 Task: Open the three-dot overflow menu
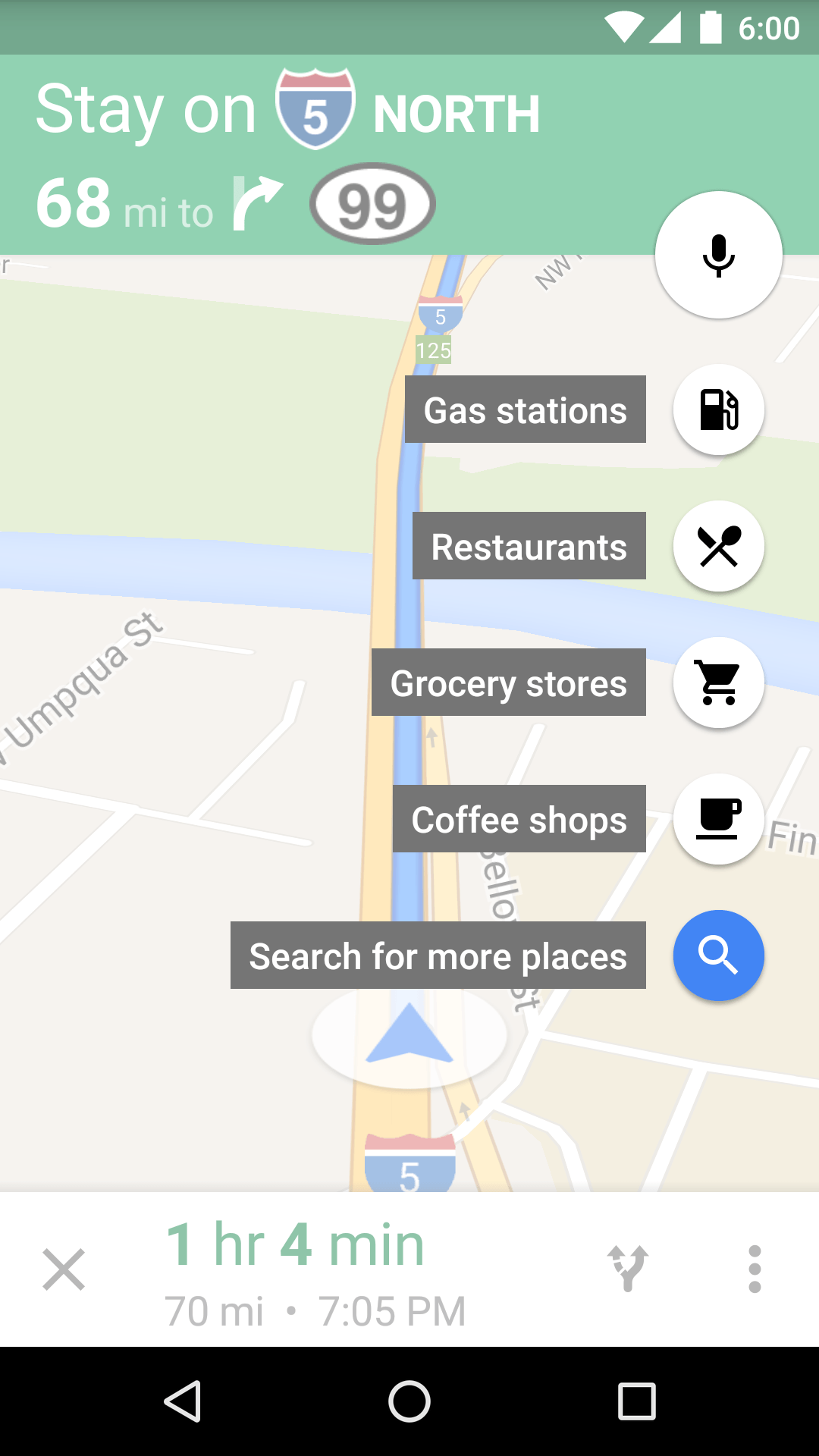[755, 1268]
